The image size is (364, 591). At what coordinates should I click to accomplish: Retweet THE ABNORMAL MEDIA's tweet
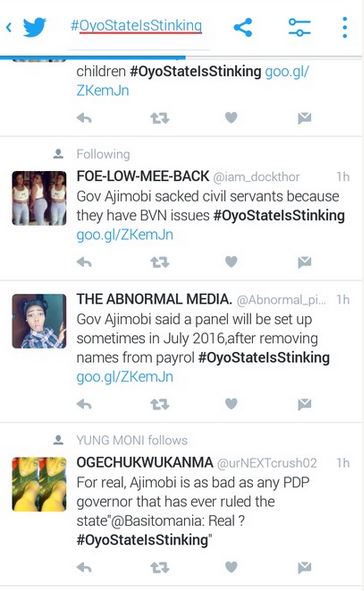tap(160, 404)
